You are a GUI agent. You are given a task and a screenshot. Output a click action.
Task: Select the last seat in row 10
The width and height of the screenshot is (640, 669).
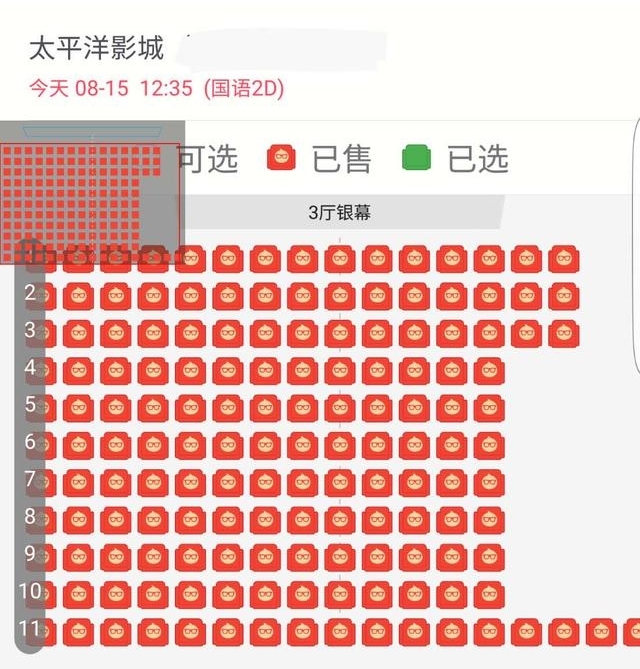[490, 594]
